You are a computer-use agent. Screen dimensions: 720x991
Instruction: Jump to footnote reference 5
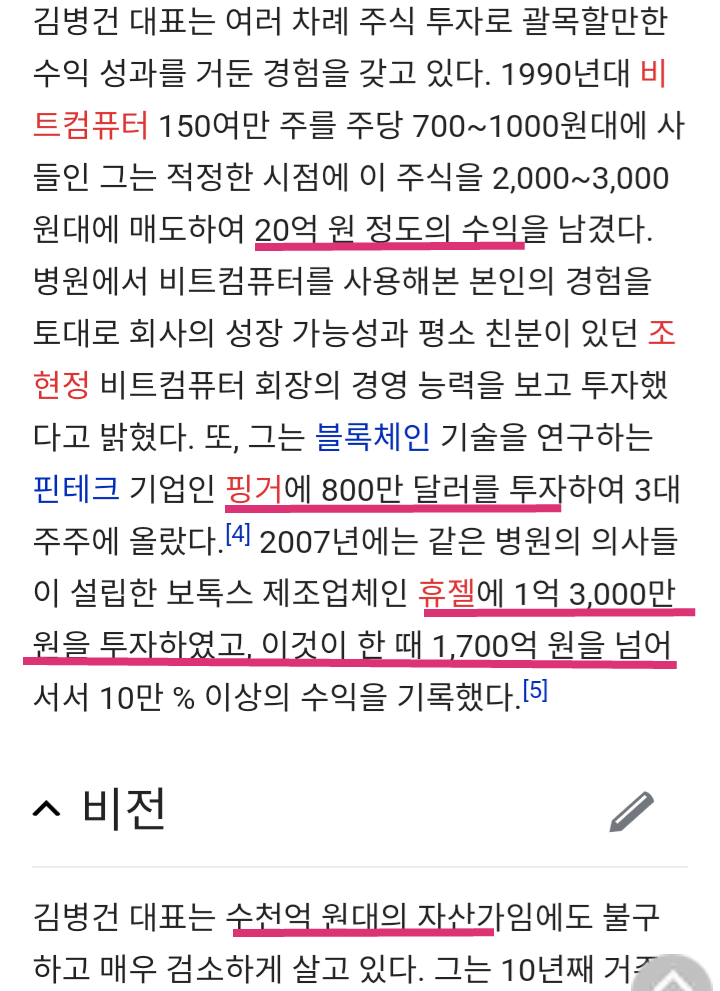[x=535, y=690]
